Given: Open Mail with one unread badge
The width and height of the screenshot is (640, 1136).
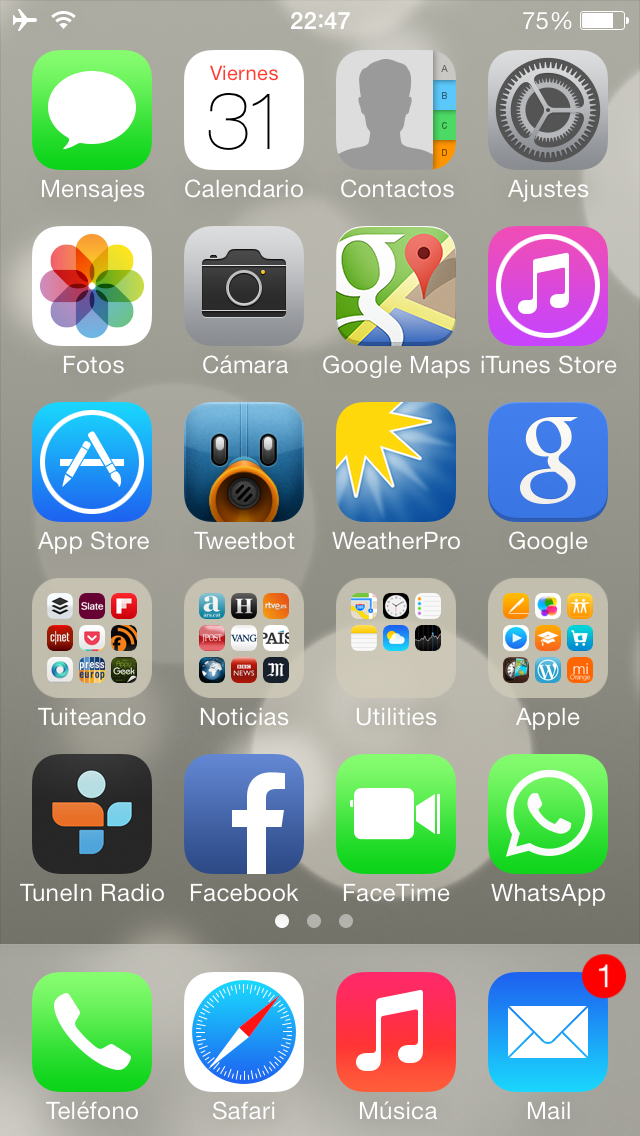Looking at the screenshot, I should 548,1032.
